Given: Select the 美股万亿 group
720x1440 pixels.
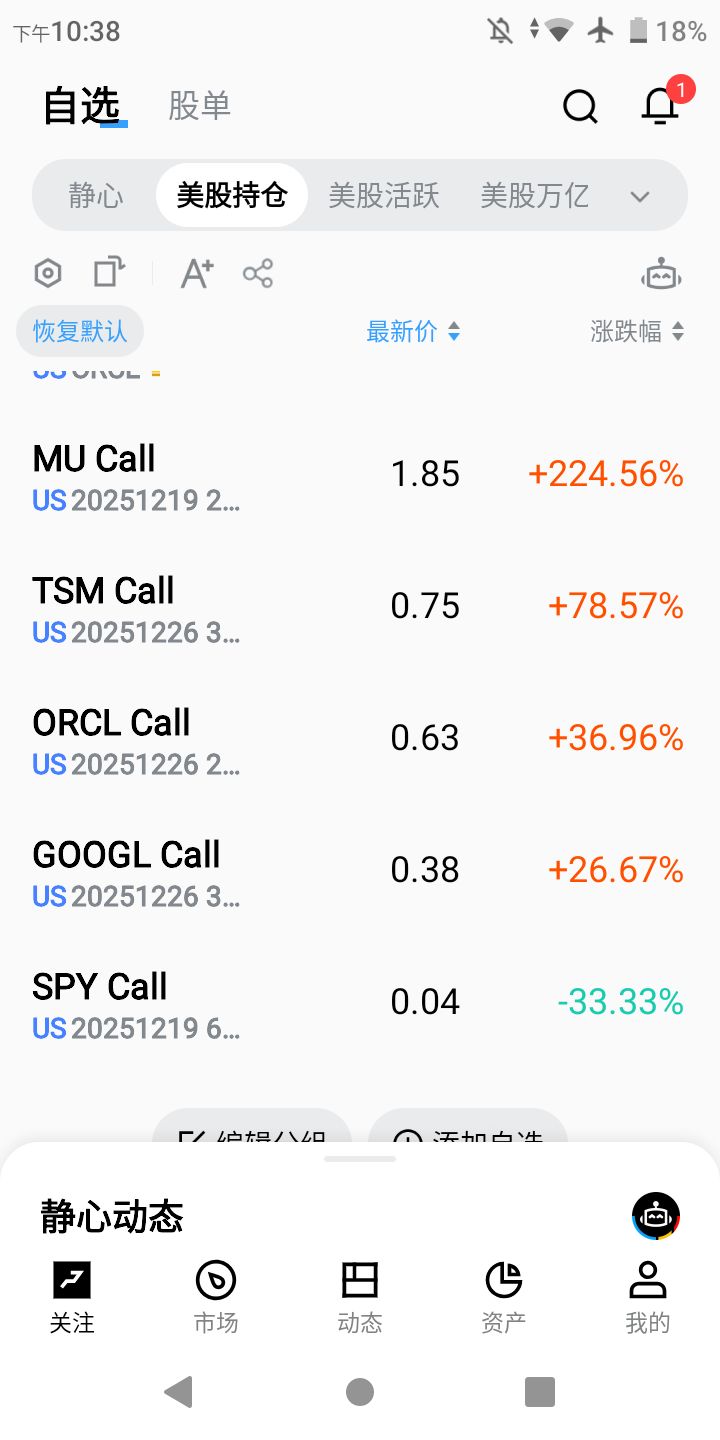Looking at the screenshot, I should (534, 195).
